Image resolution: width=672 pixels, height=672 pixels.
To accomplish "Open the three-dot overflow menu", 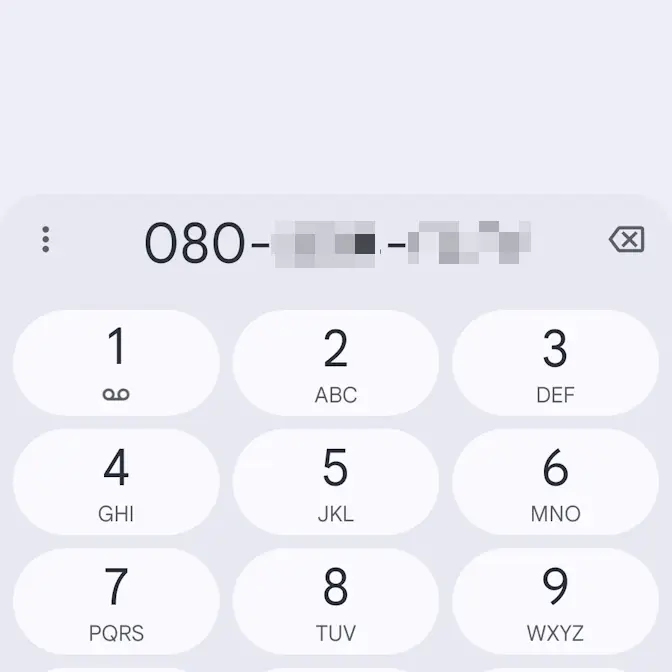I will pyautogui.click(x=45, y=240).
